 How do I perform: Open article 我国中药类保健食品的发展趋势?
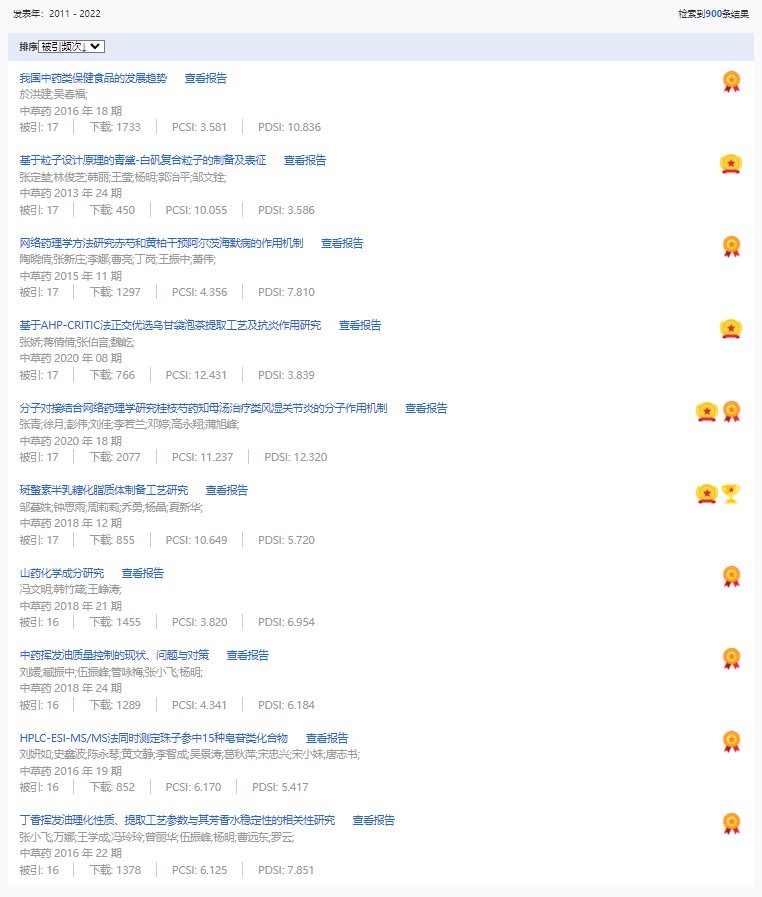point(93,78)
